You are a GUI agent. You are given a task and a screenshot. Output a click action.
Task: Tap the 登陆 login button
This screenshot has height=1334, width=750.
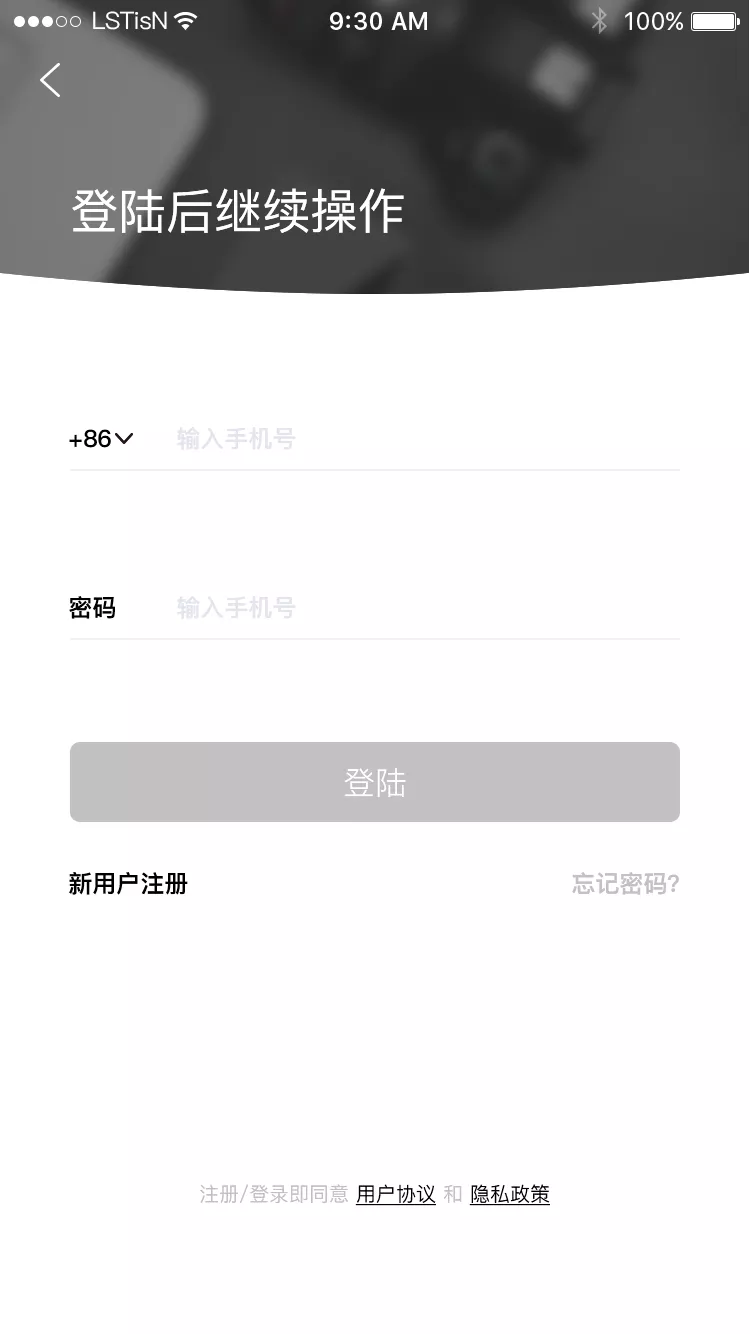click(x=375, y=782)
